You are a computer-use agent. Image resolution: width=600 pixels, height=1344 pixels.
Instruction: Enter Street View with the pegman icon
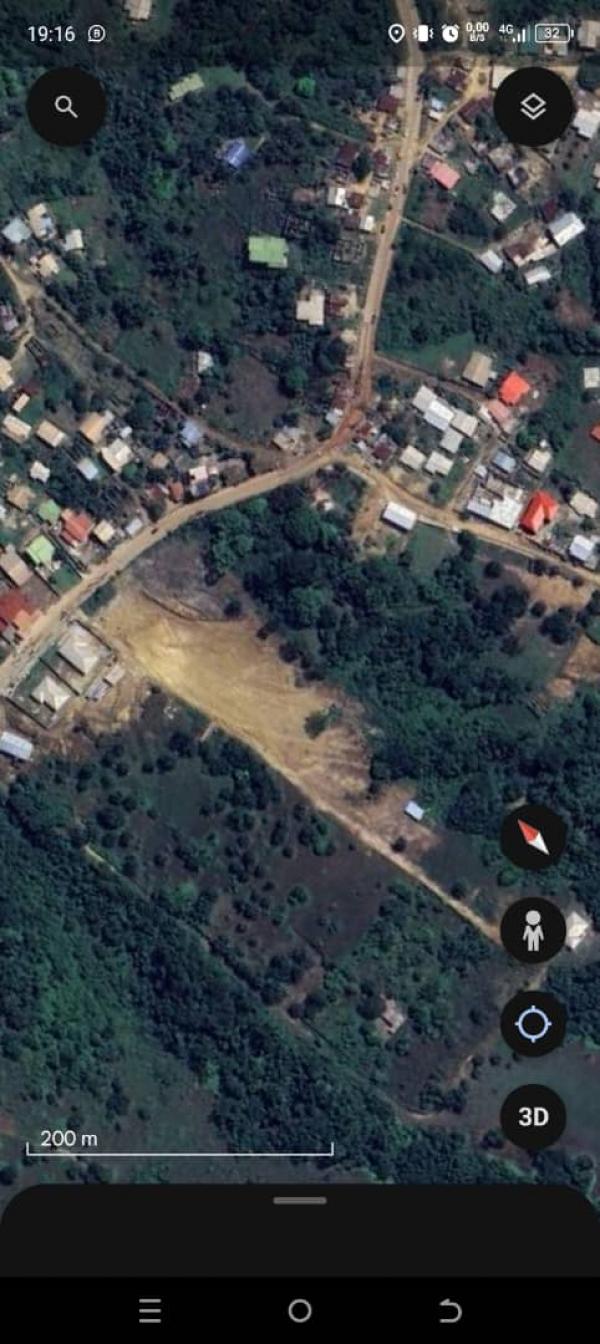[x=533, y=930]
